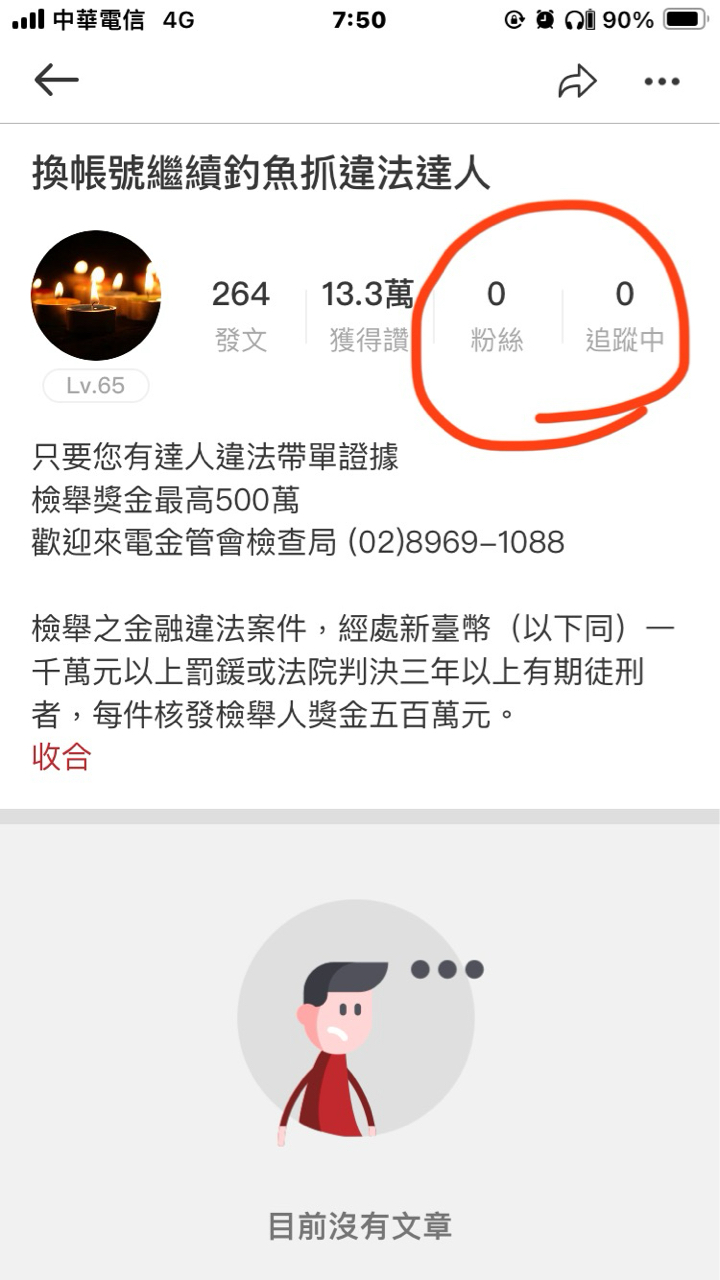Open the candle profile picture
This screenshot has width=720, height=1280.
[x=96, y=296]
